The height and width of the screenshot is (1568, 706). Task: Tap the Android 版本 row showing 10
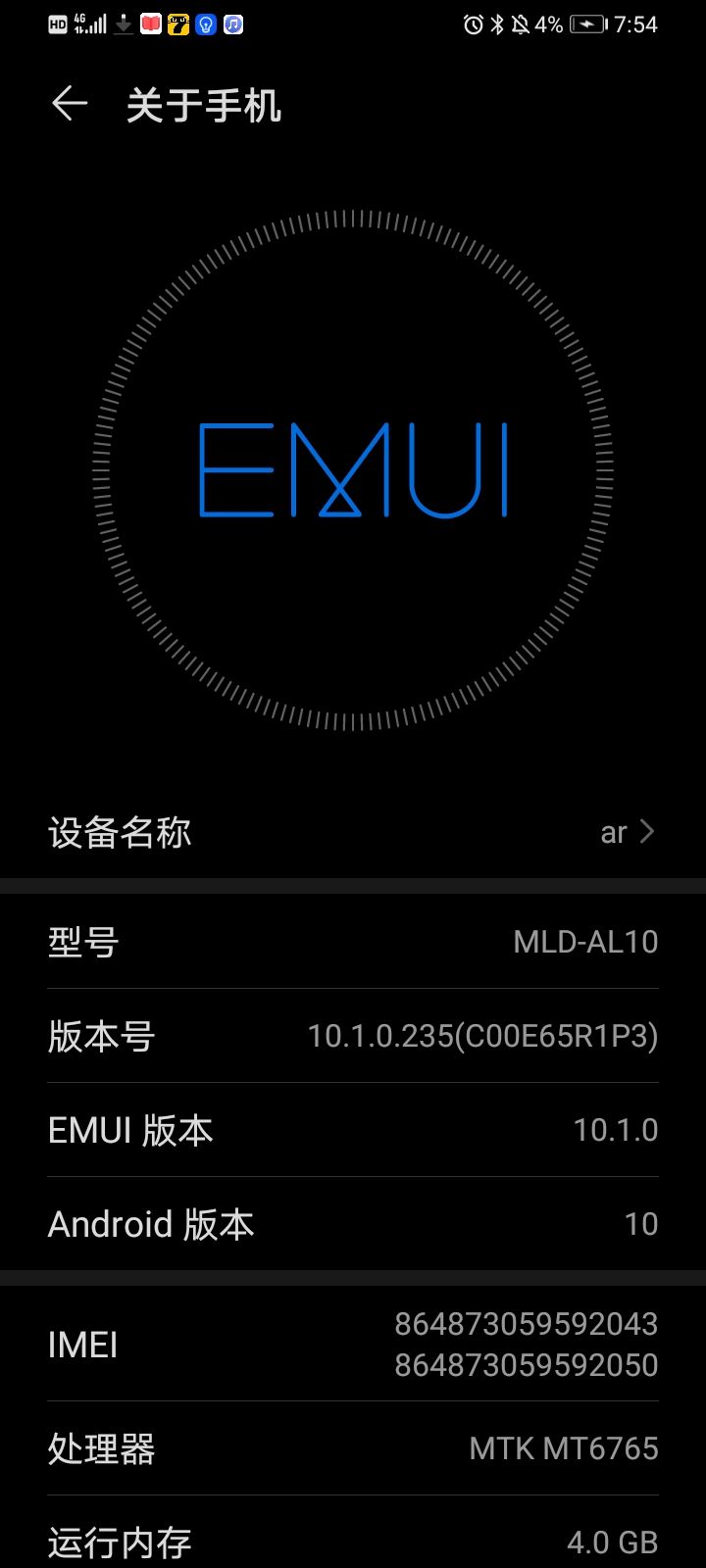(x=353, y=1223)
